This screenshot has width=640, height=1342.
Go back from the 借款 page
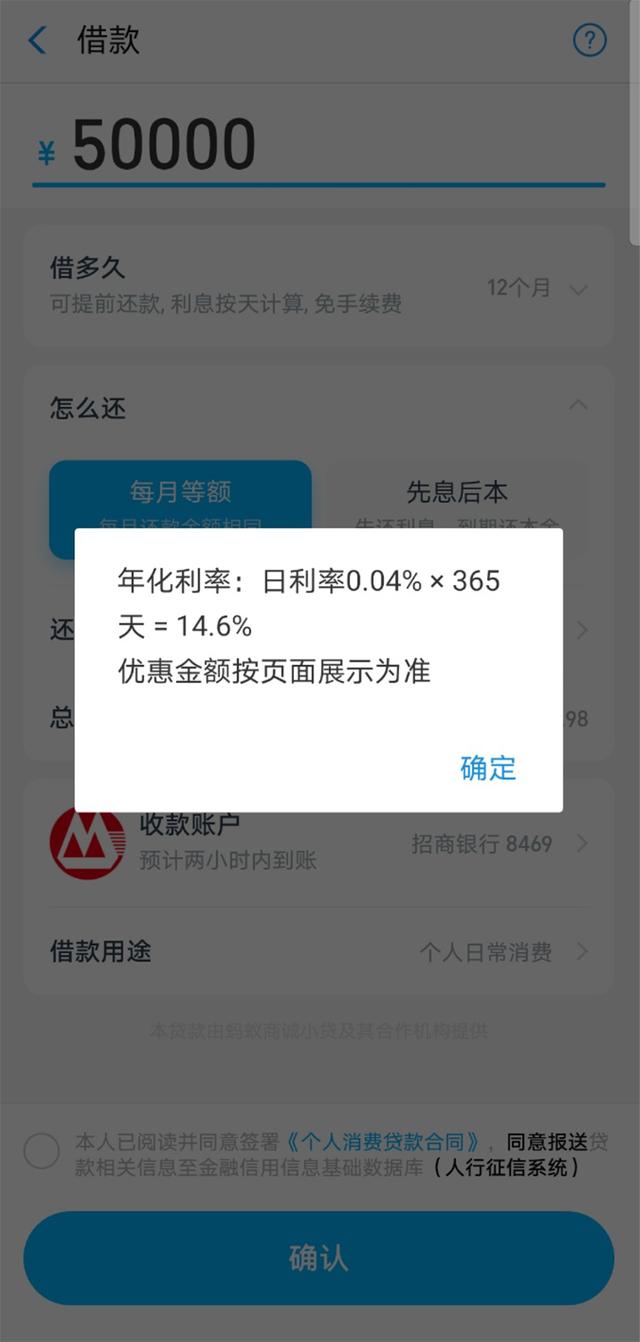coord(38,41)
